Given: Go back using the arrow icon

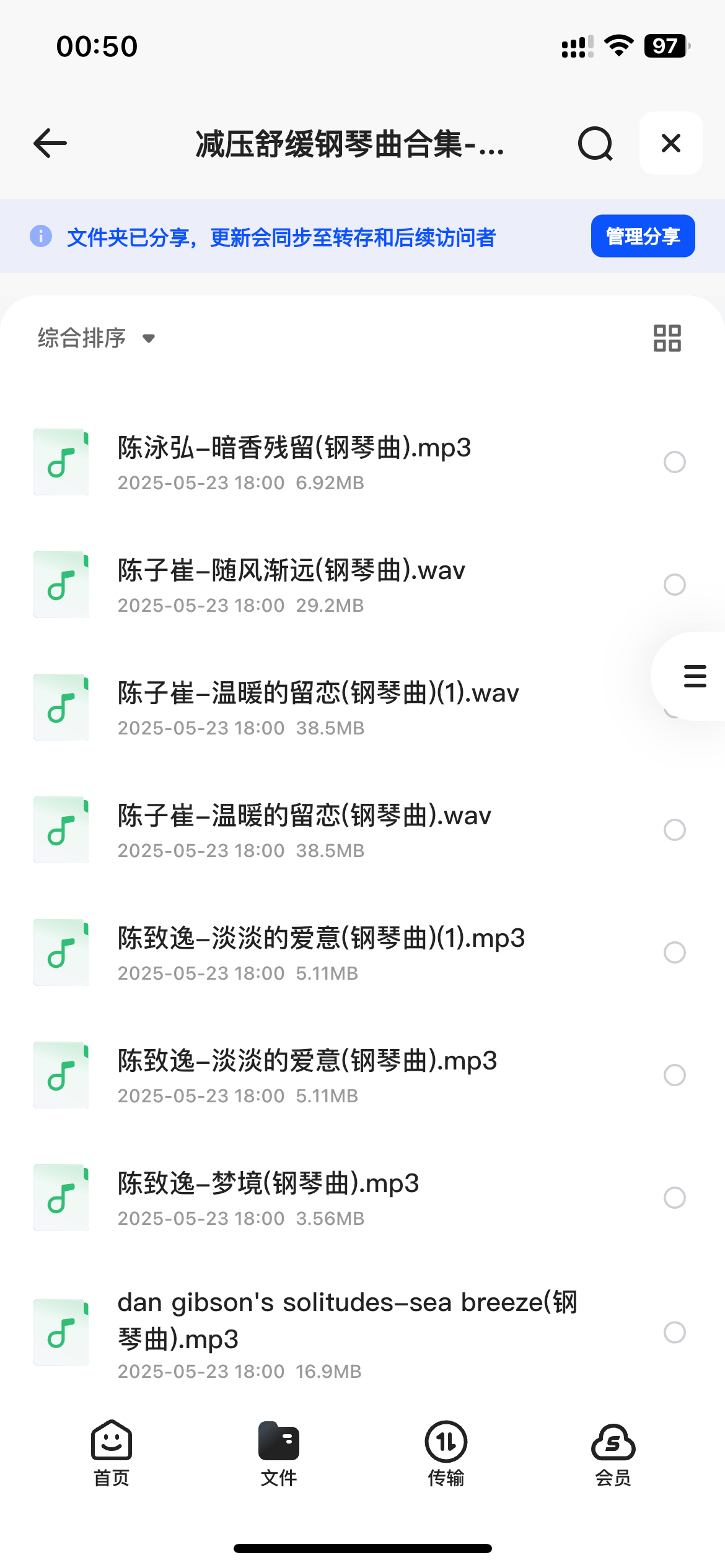Looking at the screenshot, I should (x=50, y=143).
